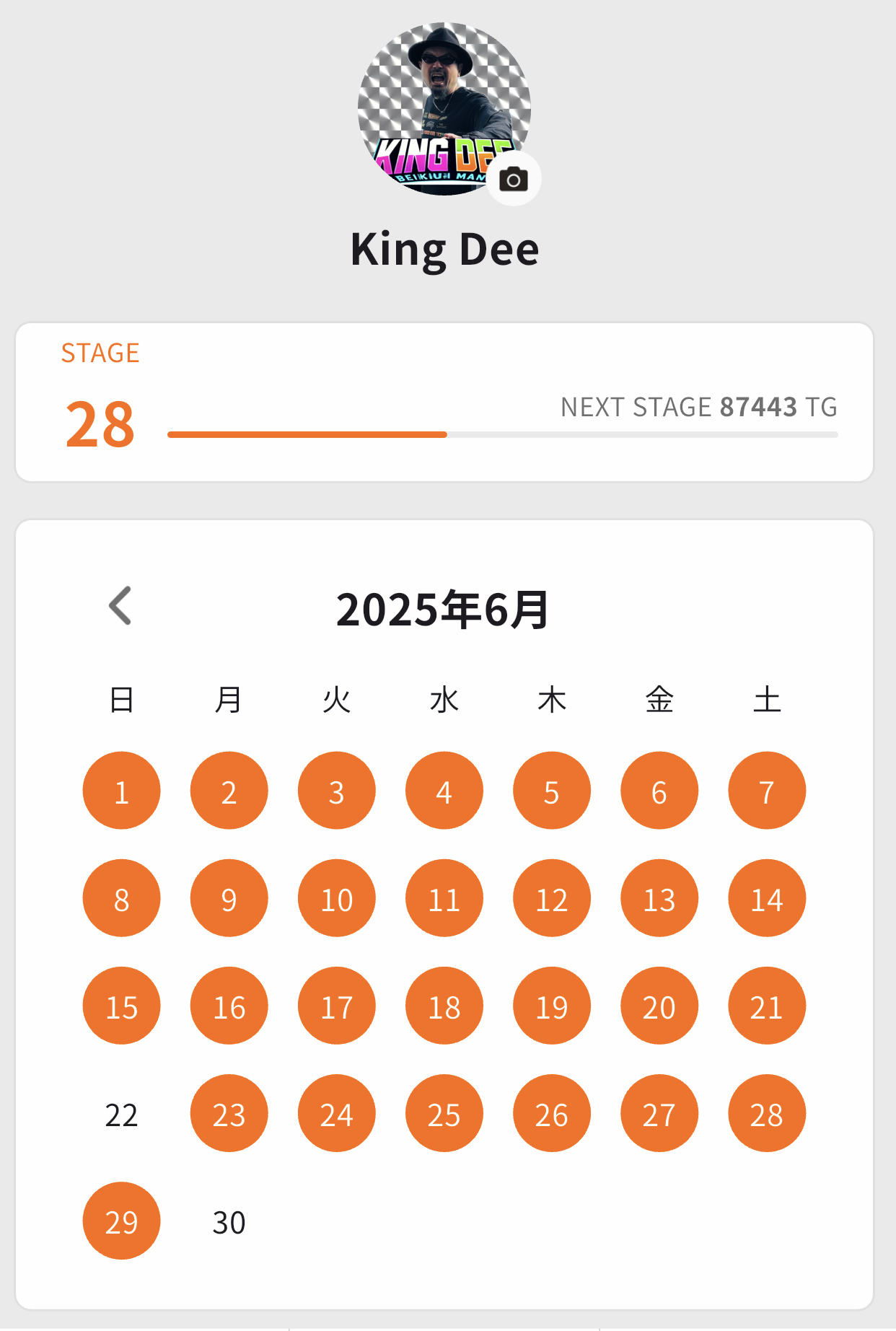
Task: Pick June 29 in the calendar
Action: pos(121,1221)
